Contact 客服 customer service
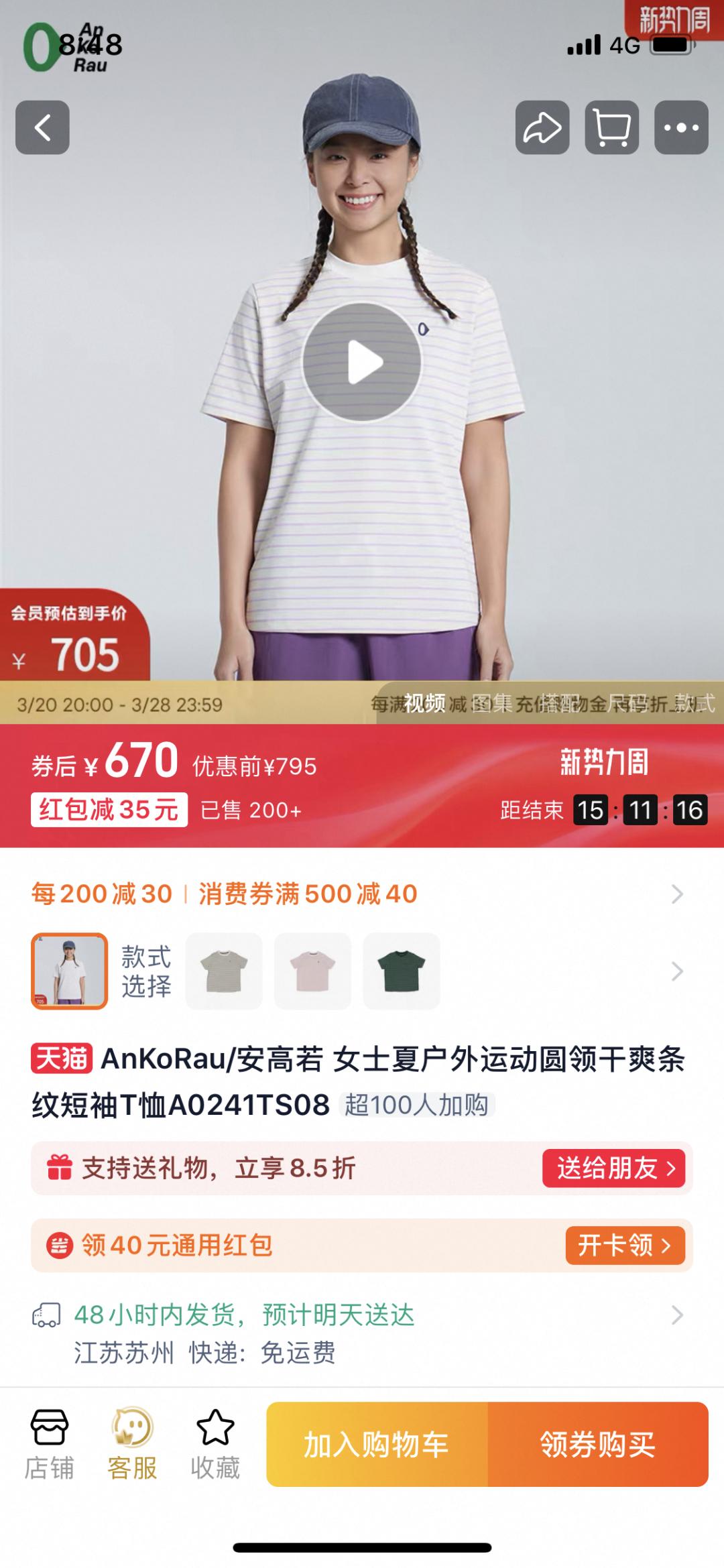This screenshot has height=1568, width=724. pos(132,1444)
